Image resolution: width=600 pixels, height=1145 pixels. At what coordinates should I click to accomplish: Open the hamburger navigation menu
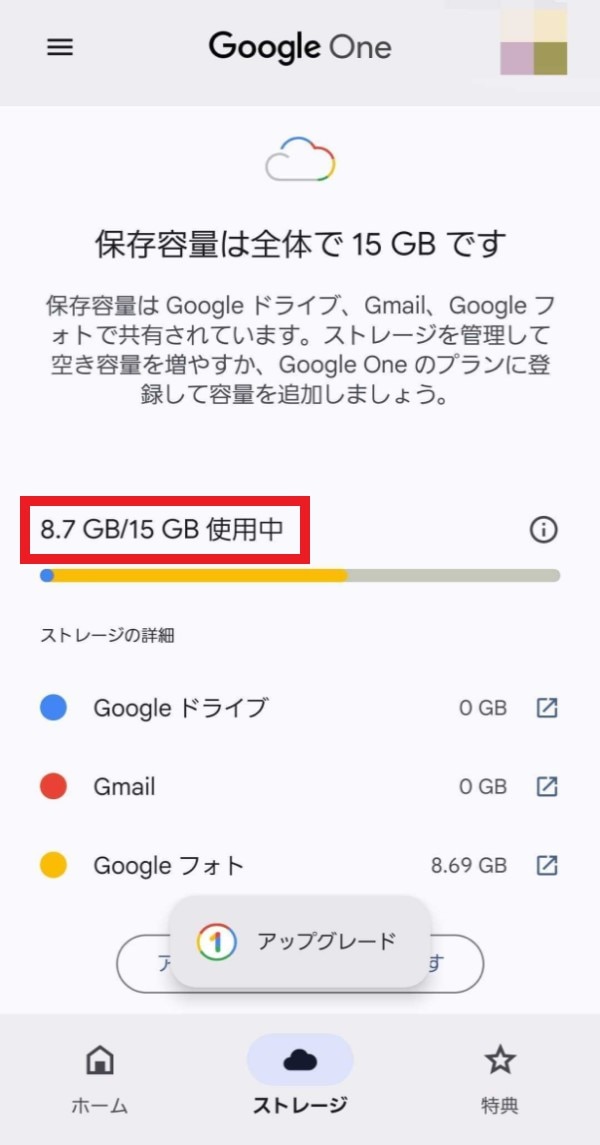pos(60,47)
